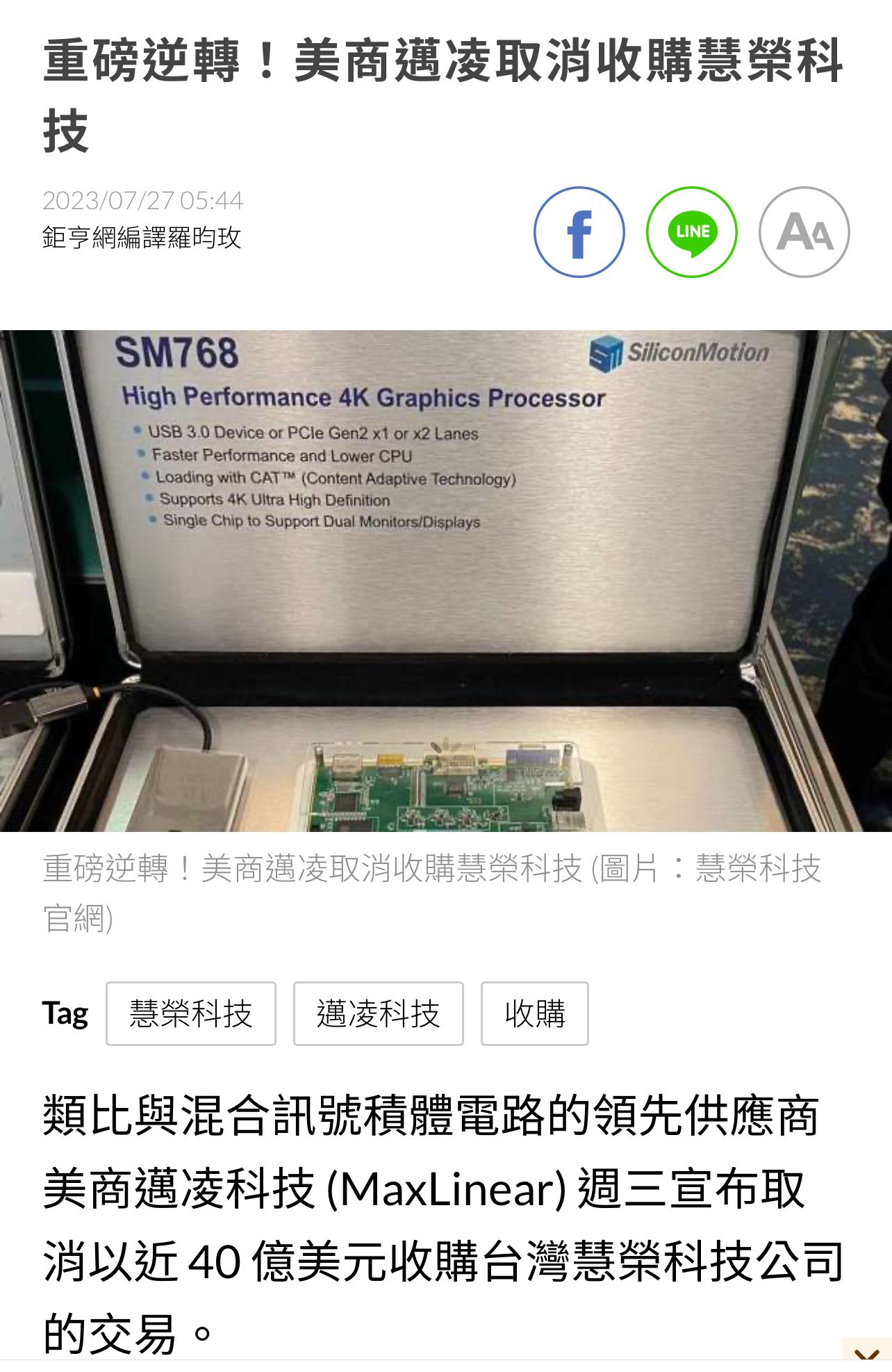Open the 邁凌科技 tag
Viewport: 892px width, 1372px height.
pyautogui.click(x=378, y=1013)
